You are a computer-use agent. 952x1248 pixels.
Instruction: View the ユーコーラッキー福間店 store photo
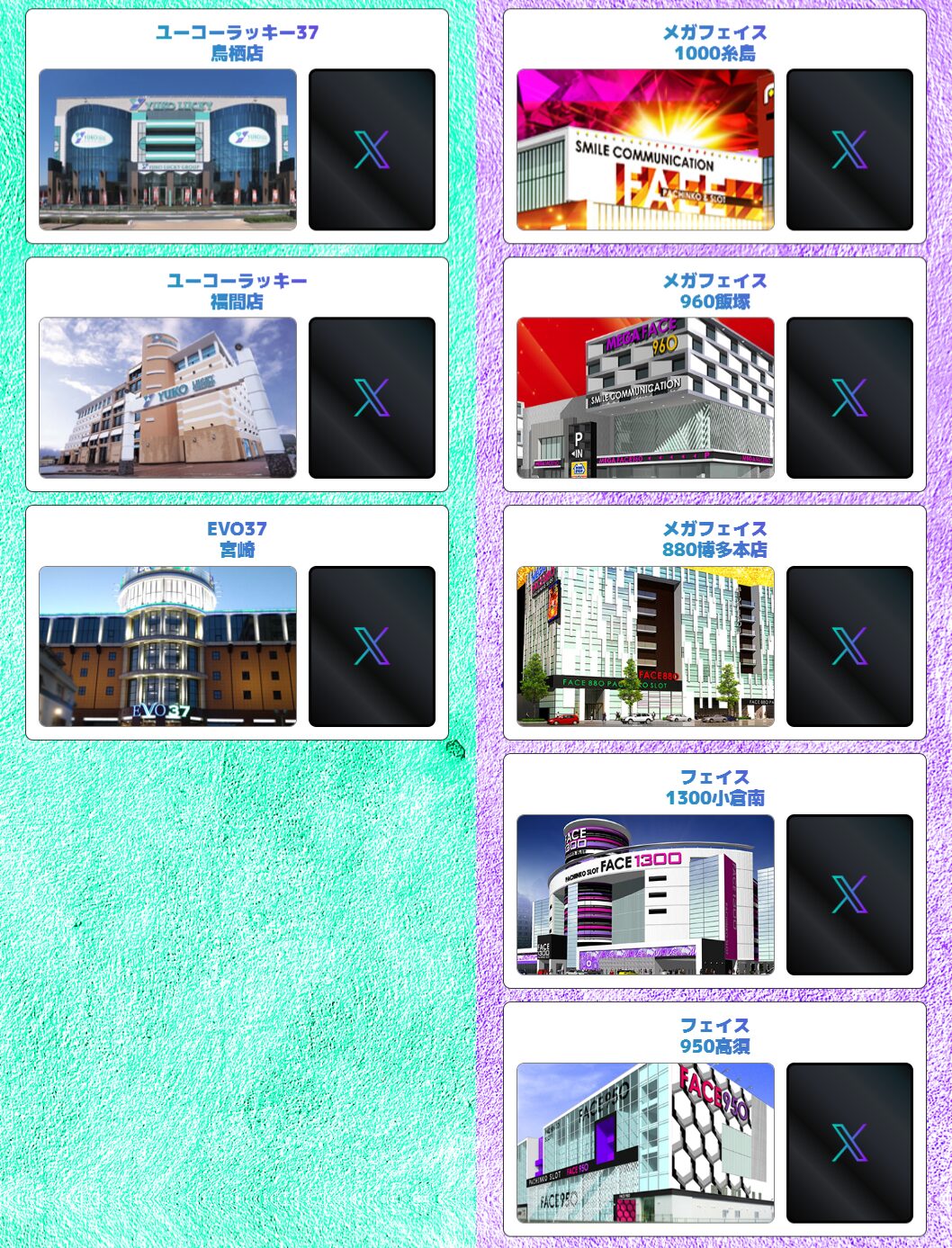(167, 398)
